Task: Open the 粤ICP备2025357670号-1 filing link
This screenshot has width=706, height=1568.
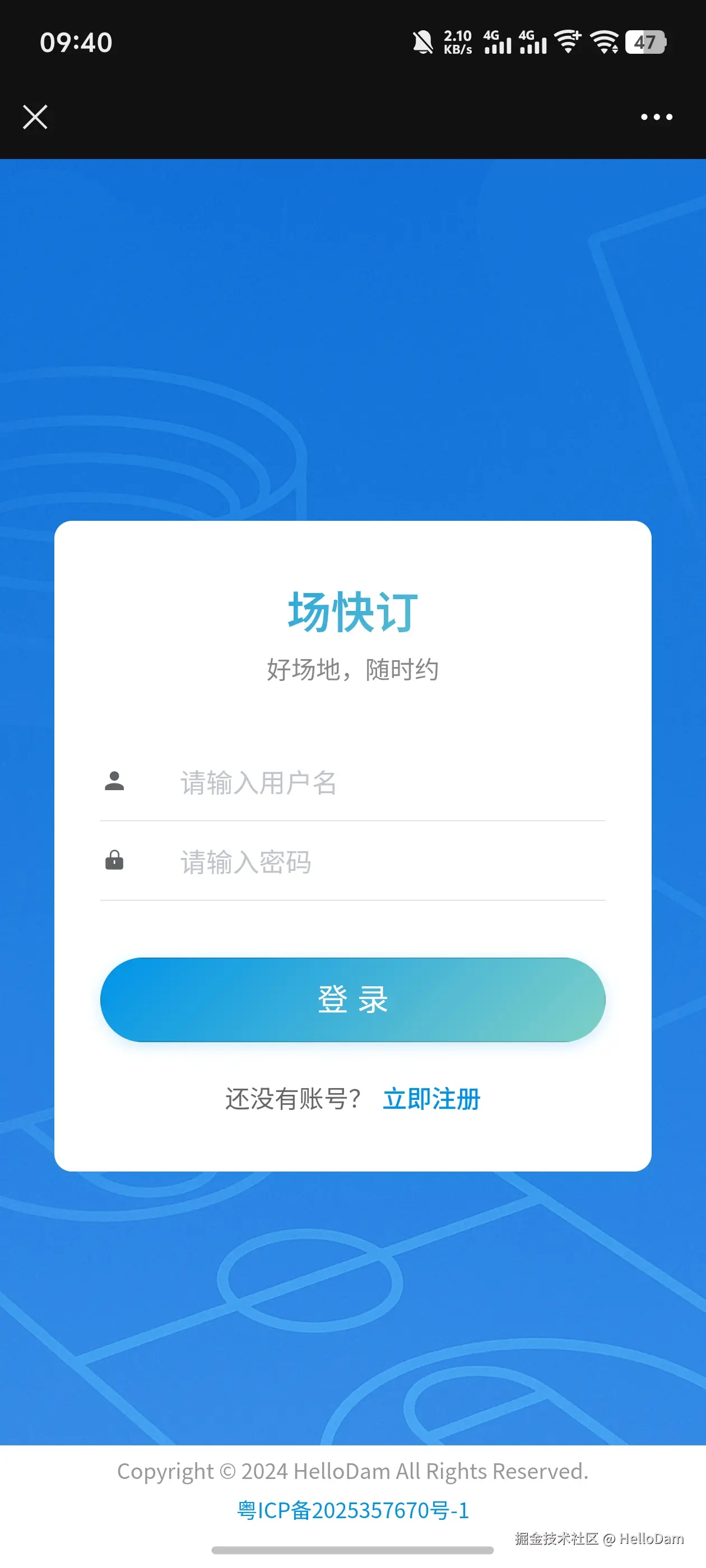Action: click(x=354, y=1510)
